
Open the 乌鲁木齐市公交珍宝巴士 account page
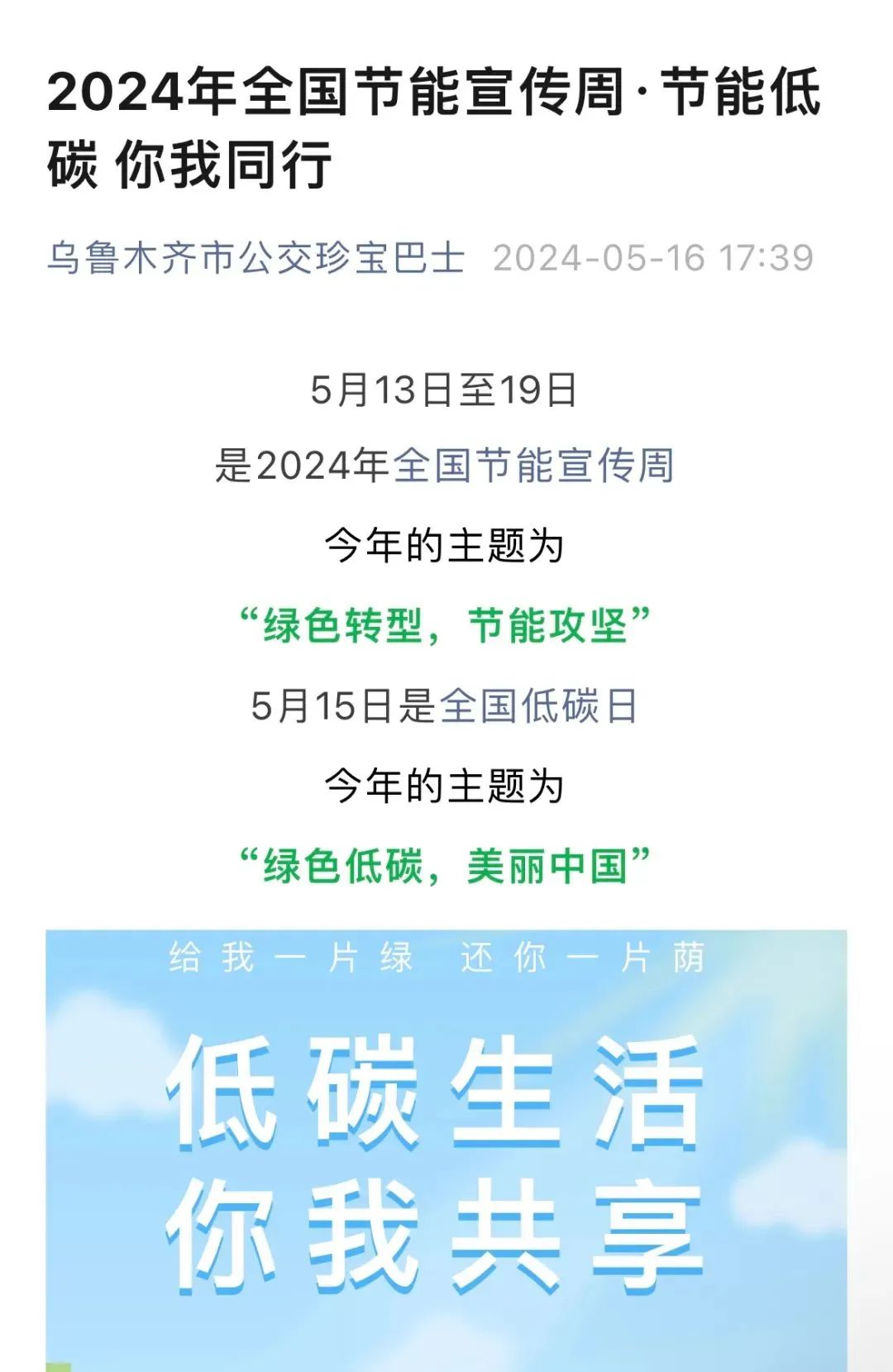coord(255,258)
